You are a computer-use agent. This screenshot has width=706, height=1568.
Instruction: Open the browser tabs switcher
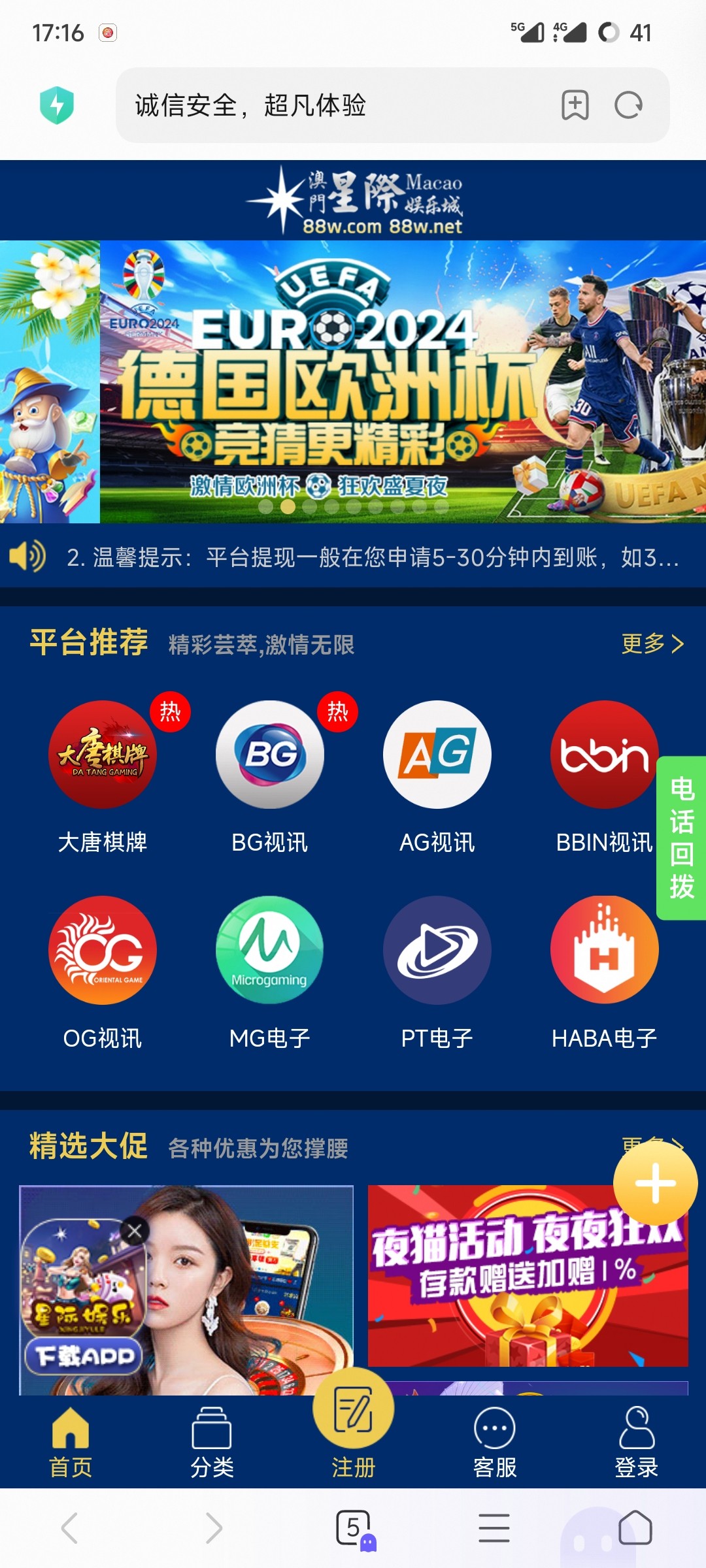click(x=354, y=1528)
